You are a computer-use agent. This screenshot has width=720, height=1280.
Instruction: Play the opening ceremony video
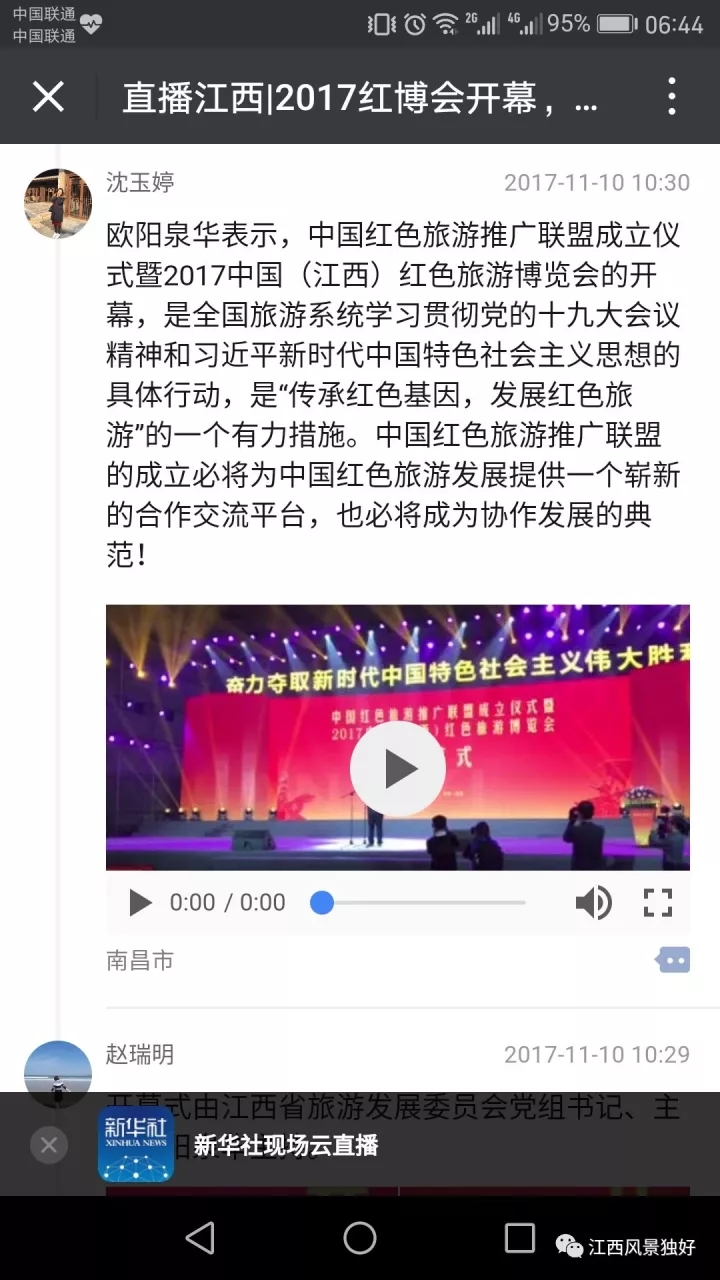(x=397, y=768)
